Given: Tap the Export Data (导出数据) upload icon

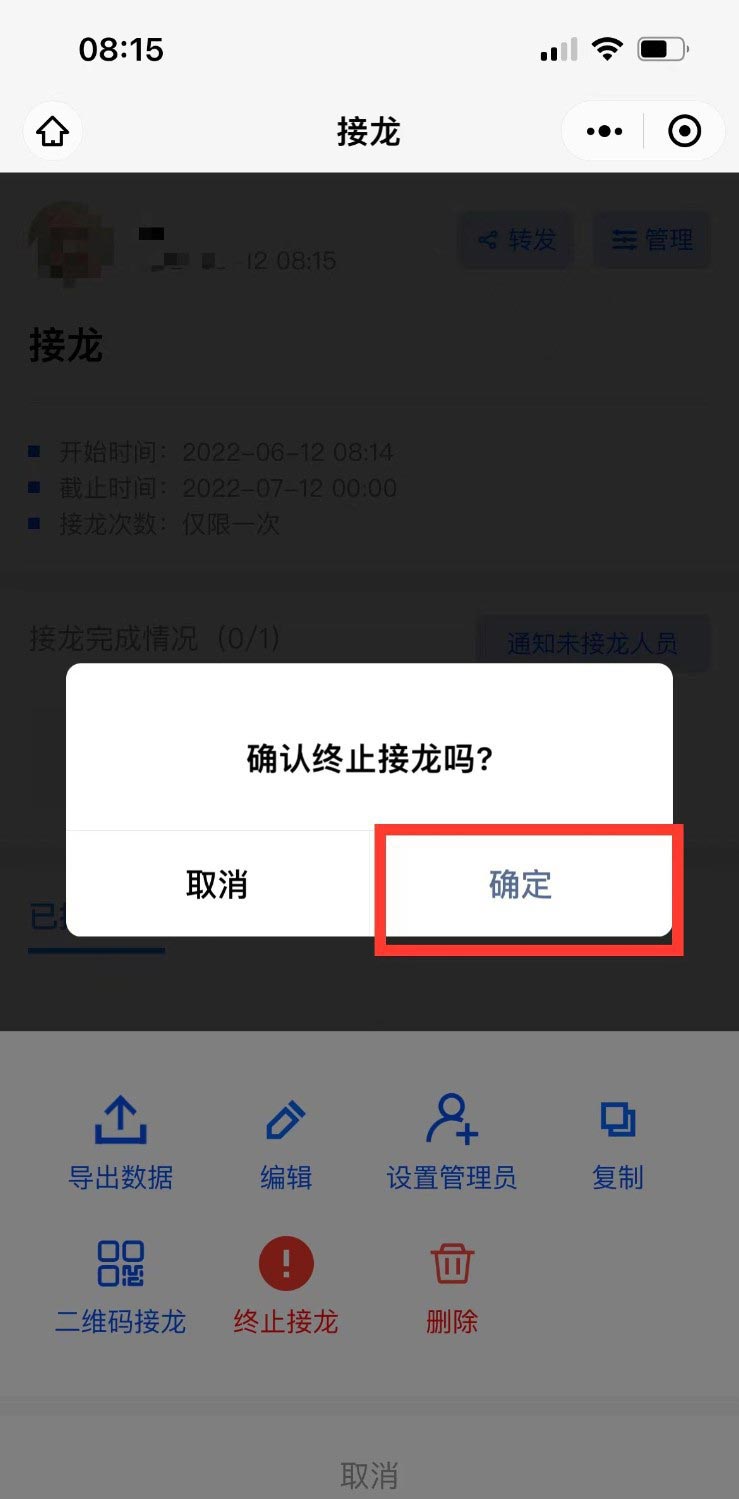Looking at the screenshot, I should 121,1120.
